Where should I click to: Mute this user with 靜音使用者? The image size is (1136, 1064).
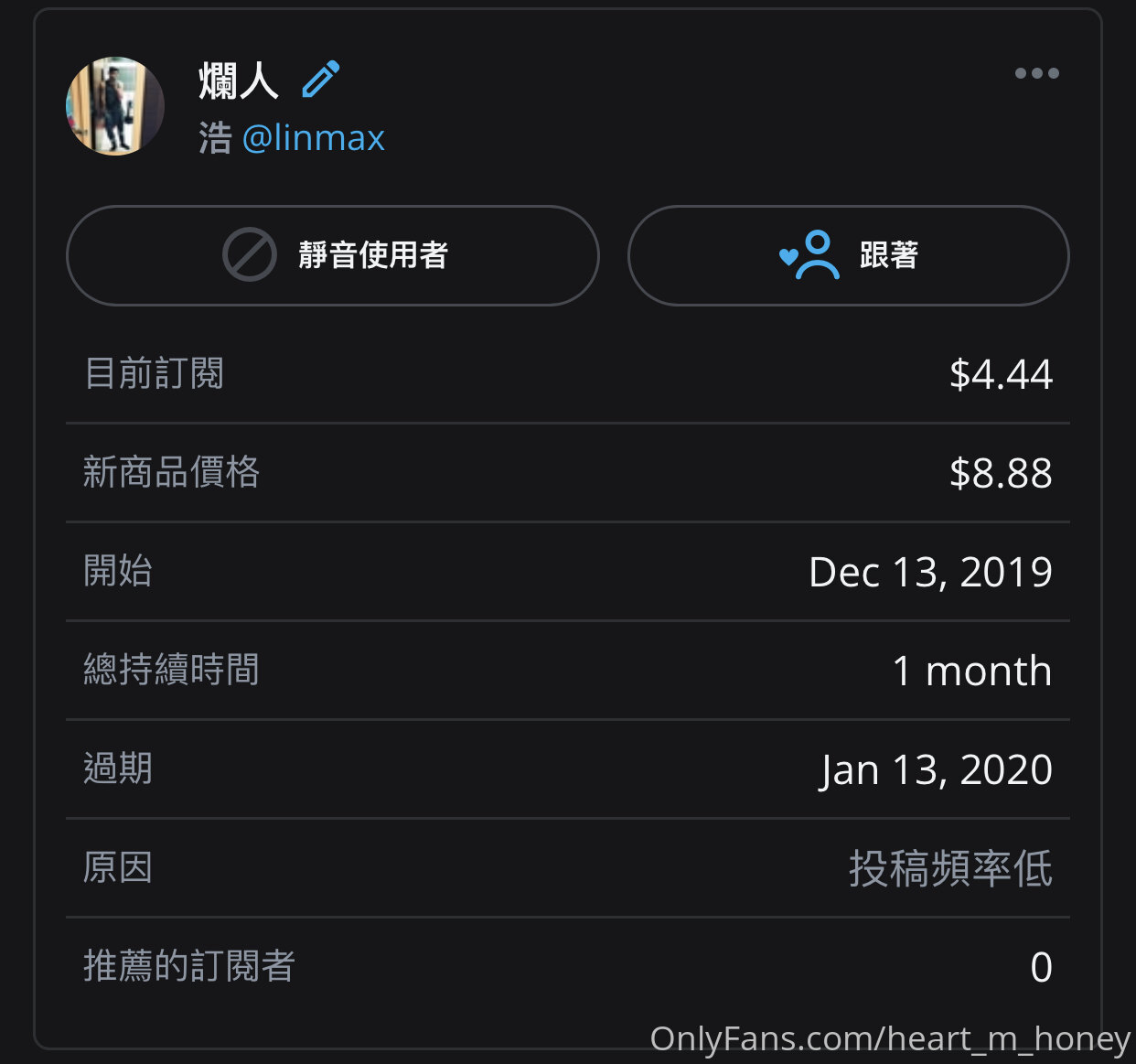pyautogui.click(x=333, y=255)
